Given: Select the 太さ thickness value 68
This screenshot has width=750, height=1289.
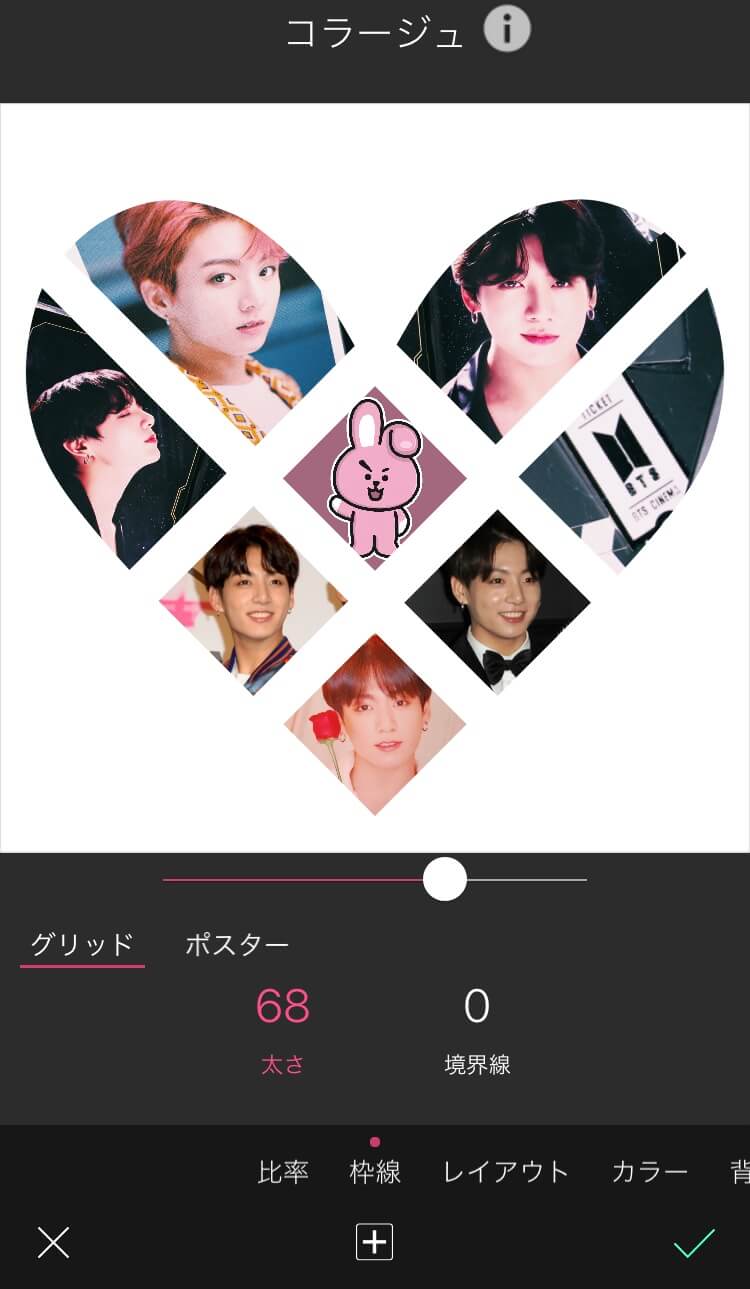Looking at the screenshot, I should 283,1006.
